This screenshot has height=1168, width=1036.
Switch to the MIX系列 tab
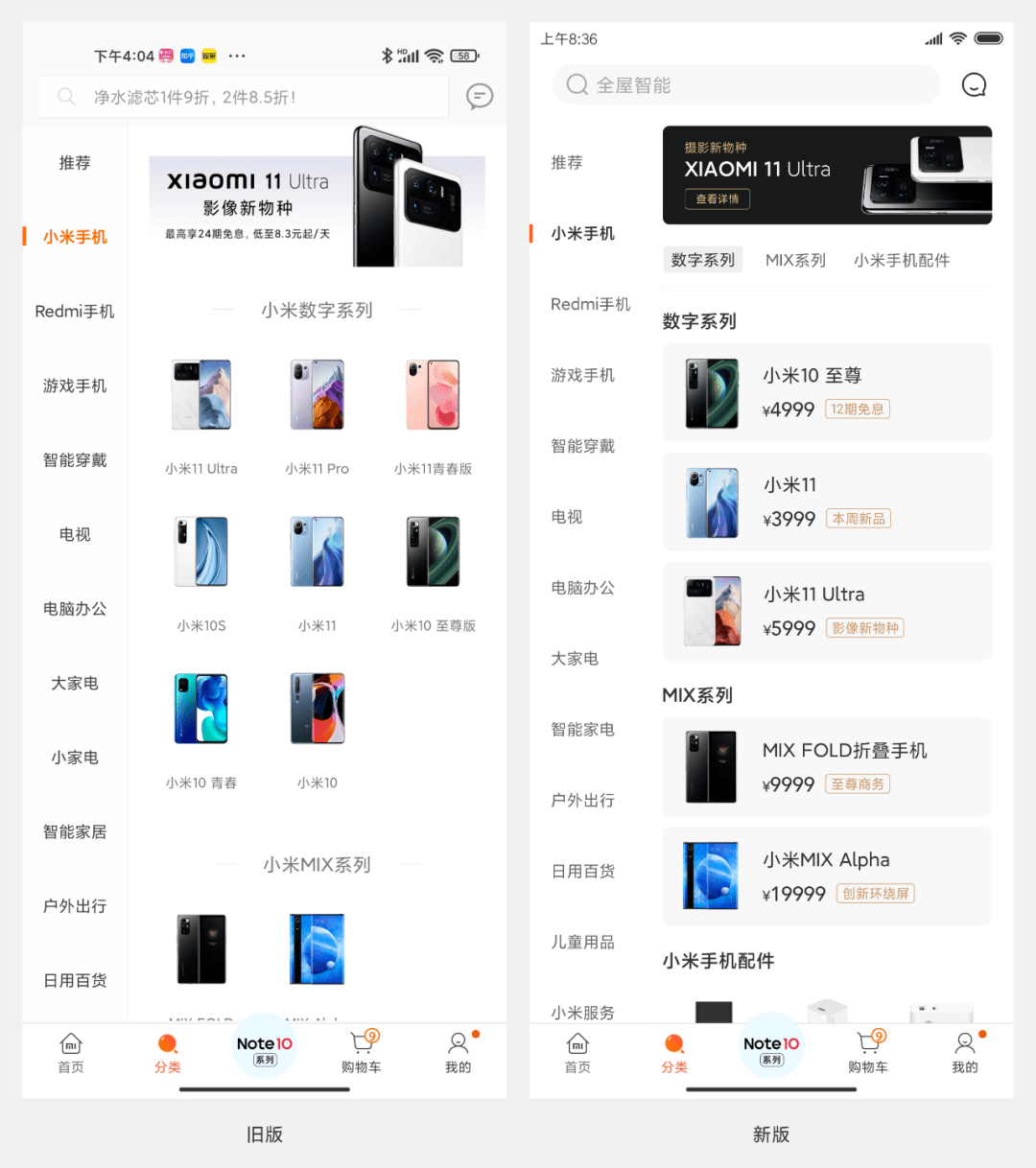[x=795, y=260]
